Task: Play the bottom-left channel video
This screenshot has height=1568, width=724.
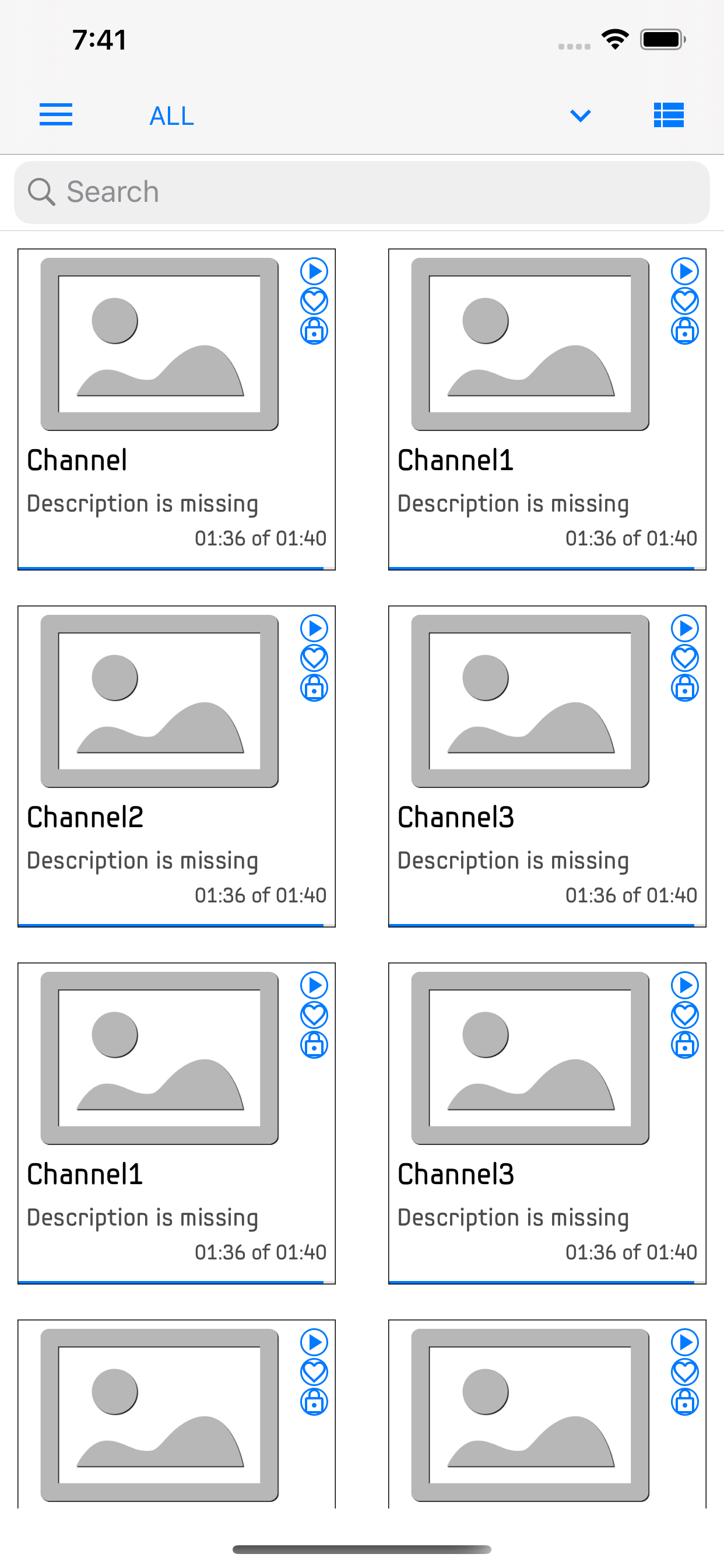Action: 314,1342
